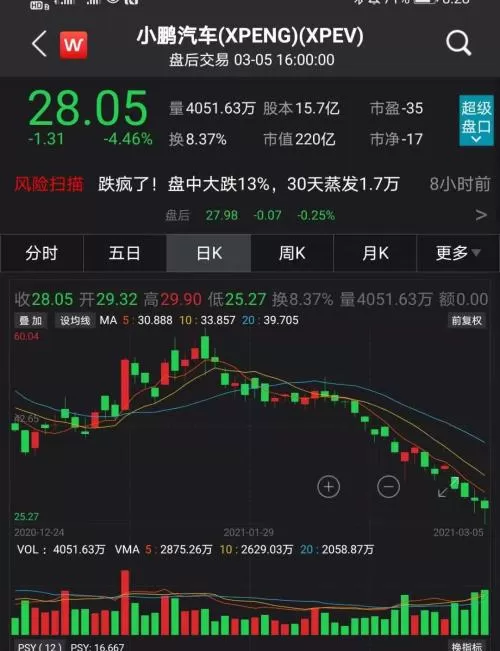Open the 更多 chart period dropdown
This screenshot has width=500, height=651.
(x=458, y=253)
